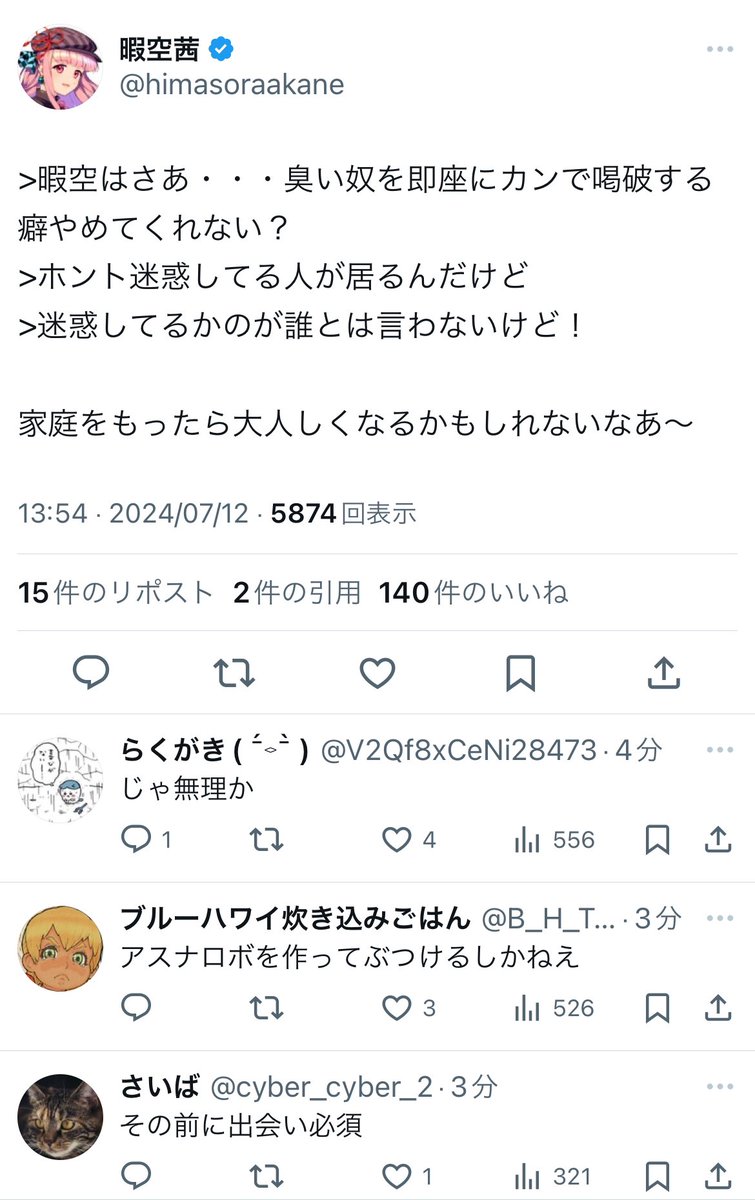Bookmark 暇空茜's main post
The height and width of the screenshot is (1200, 755).
[x=520, y=675]
